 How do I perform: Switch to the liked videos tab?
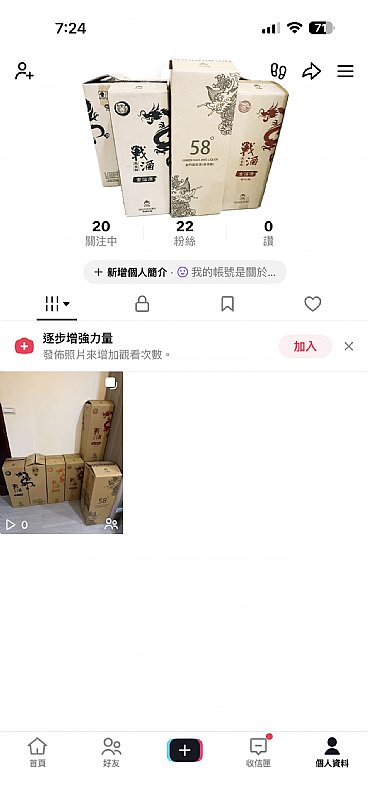click(x=312, y=304)
